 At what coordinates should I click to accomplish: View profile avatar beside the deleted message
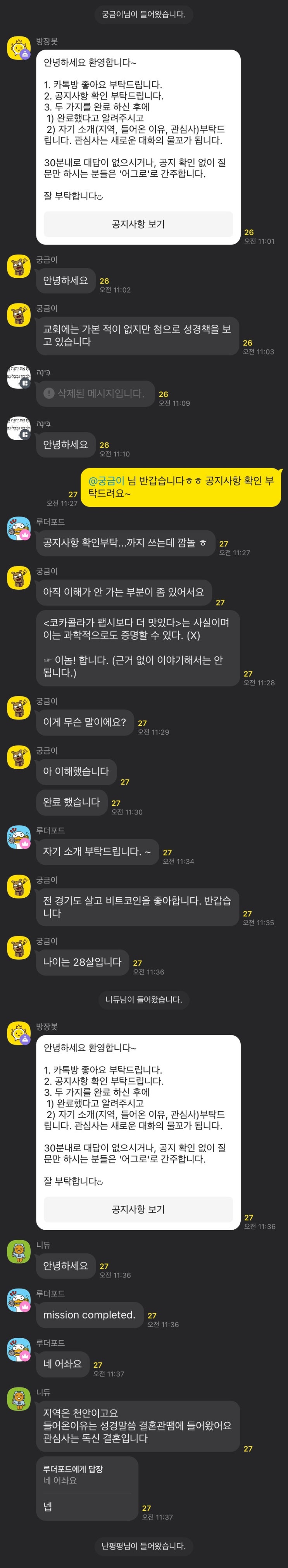coord(19,377)
